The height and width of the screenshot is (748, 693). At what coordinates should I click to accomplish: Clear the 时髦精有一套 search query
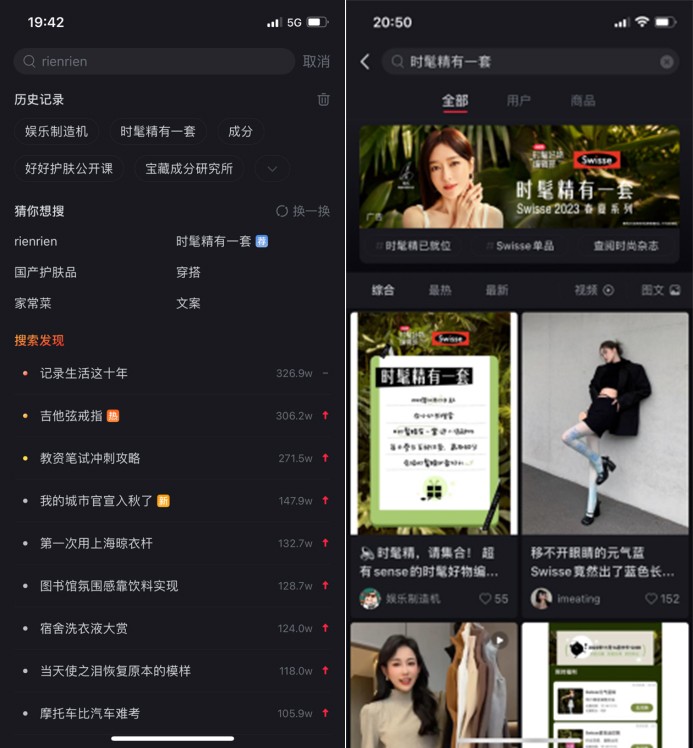(667, 62)
